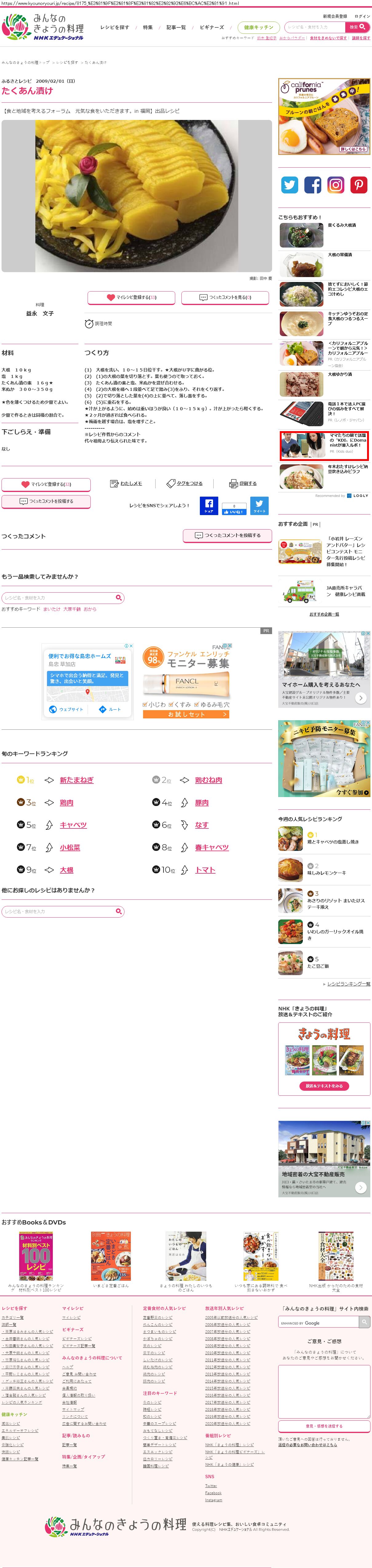Open the 新たまねぎ keyword link

77,780
